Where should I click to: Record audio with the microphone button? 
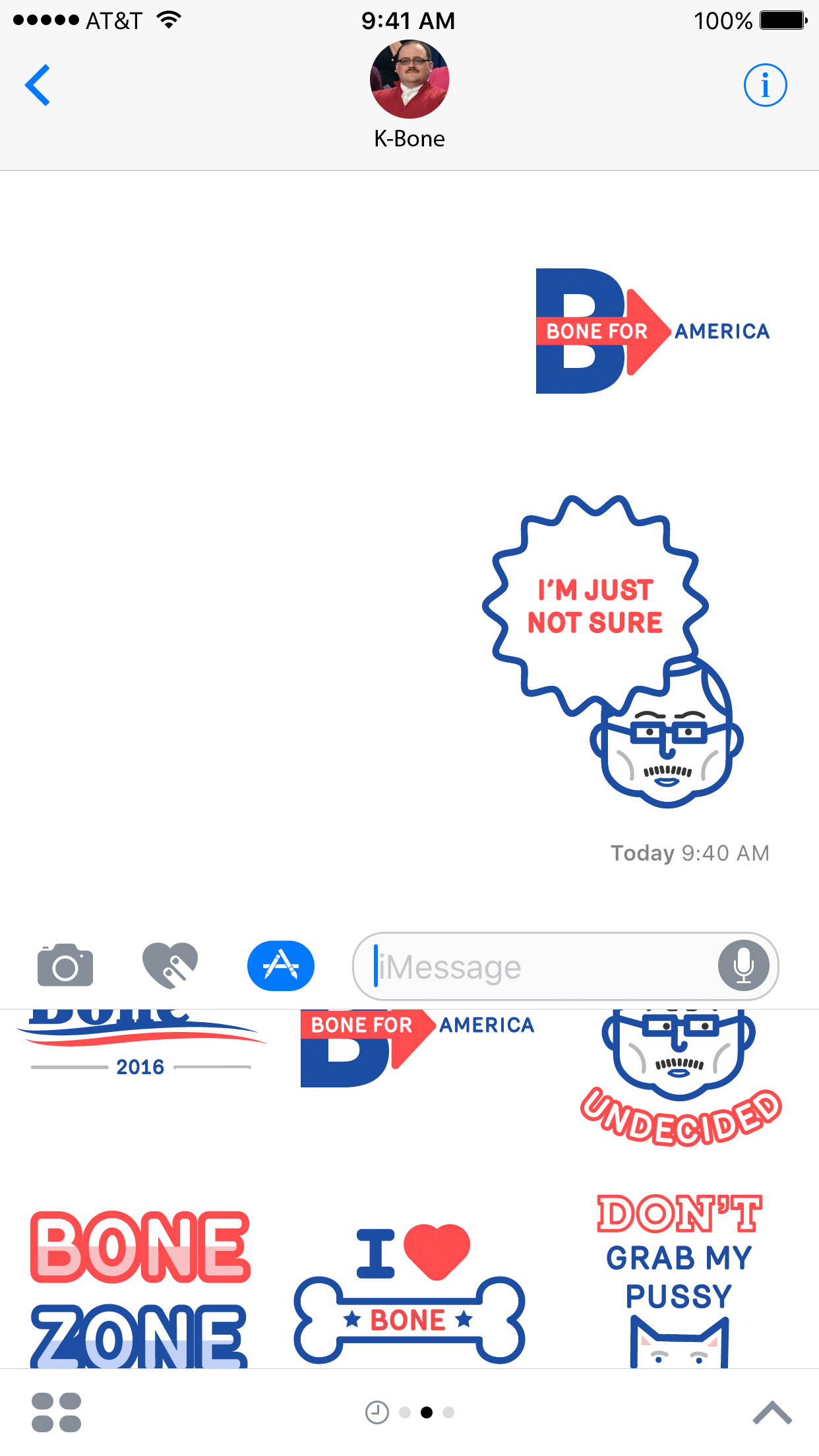click(x=743, y=965)
